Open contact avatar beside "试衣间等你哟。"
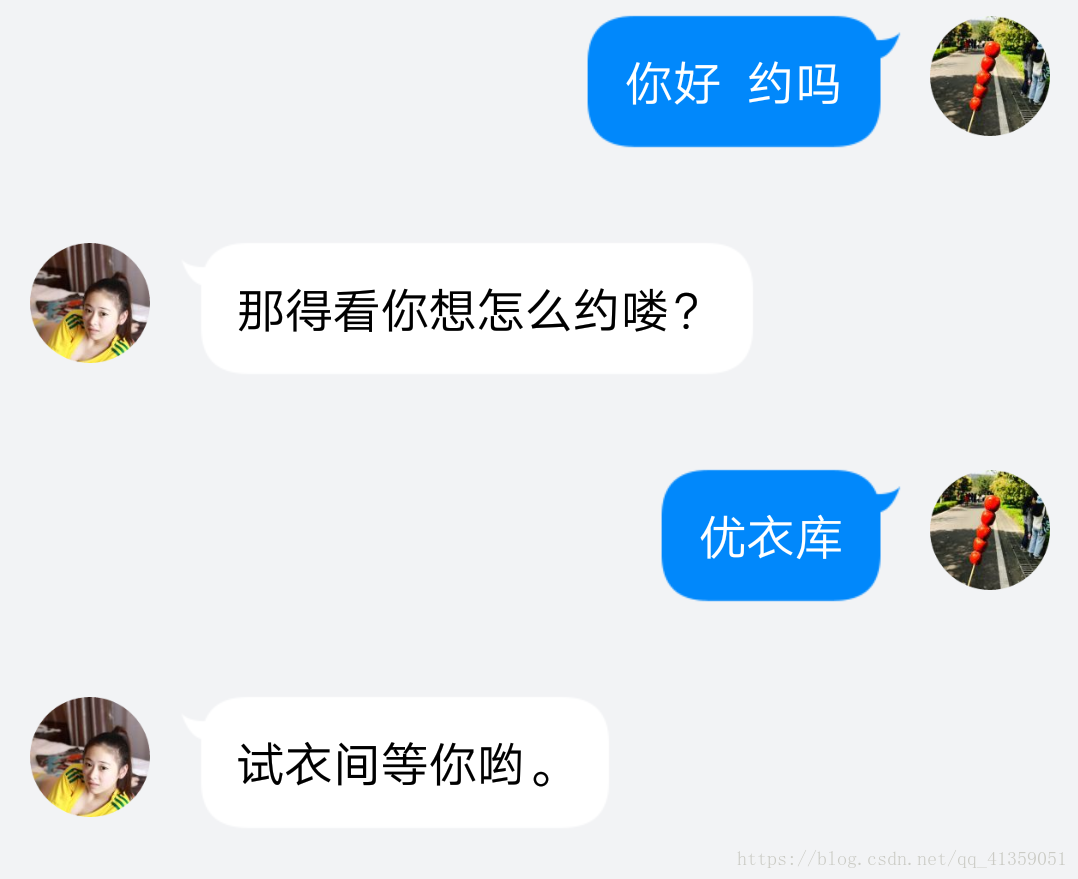The image size is (1078, 879). 90,757
